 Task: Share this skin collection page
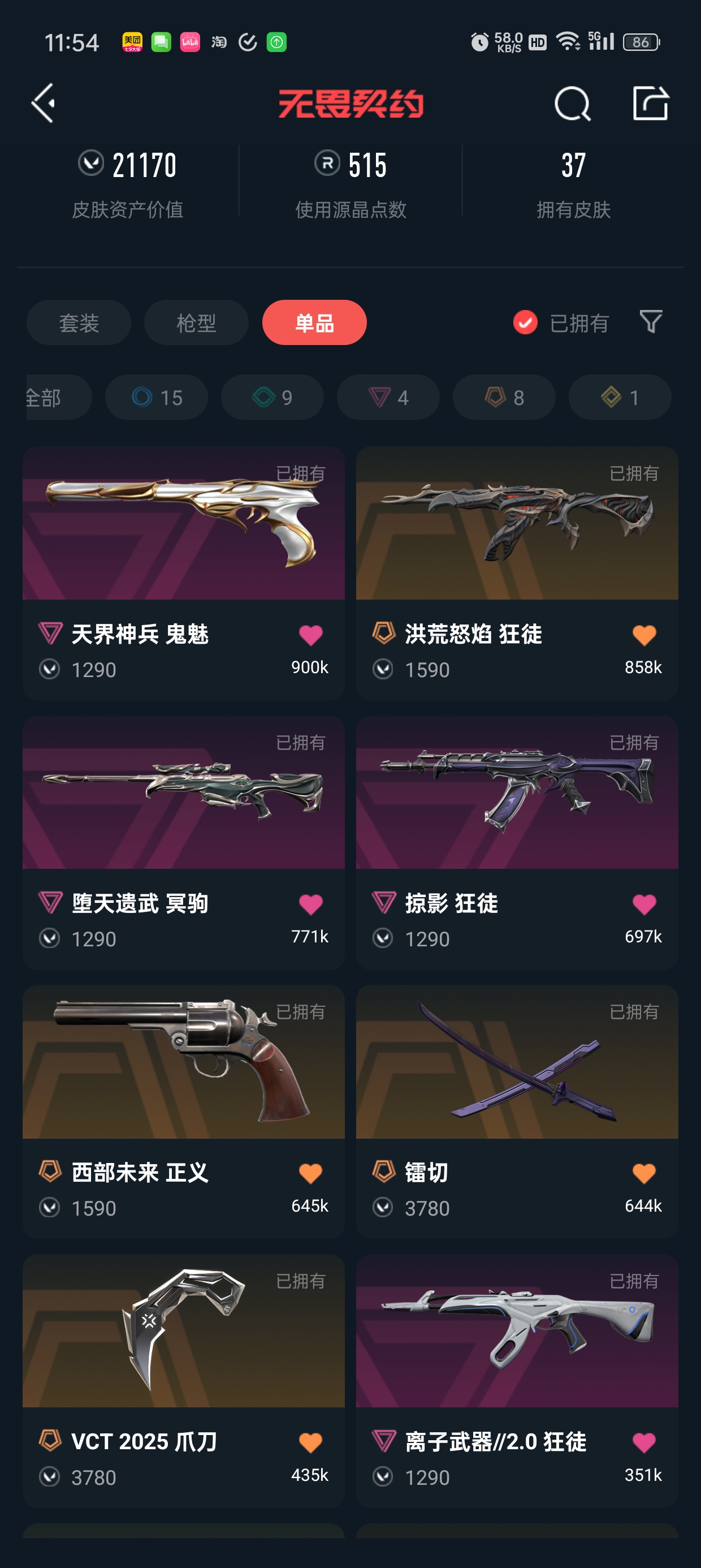(651, 103)
